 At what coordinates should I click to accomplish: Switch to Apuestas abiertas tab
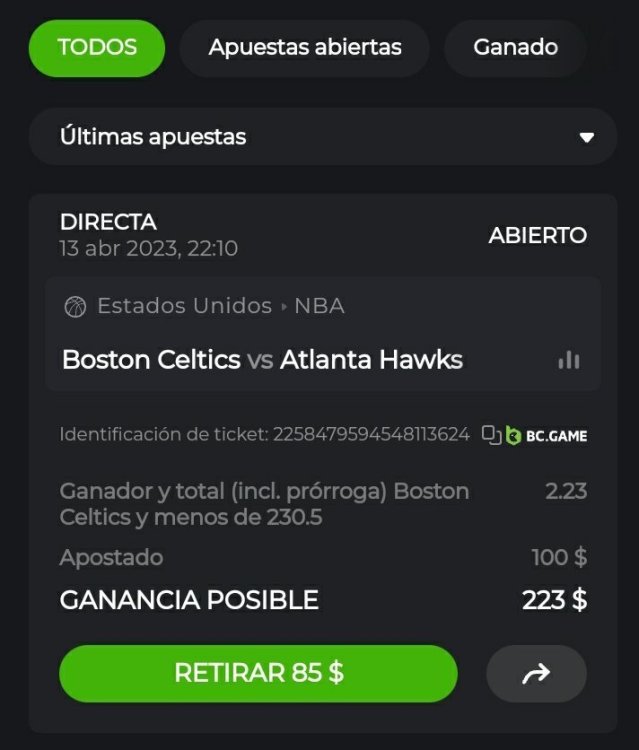pyautogui.click(x=305, y=48)
